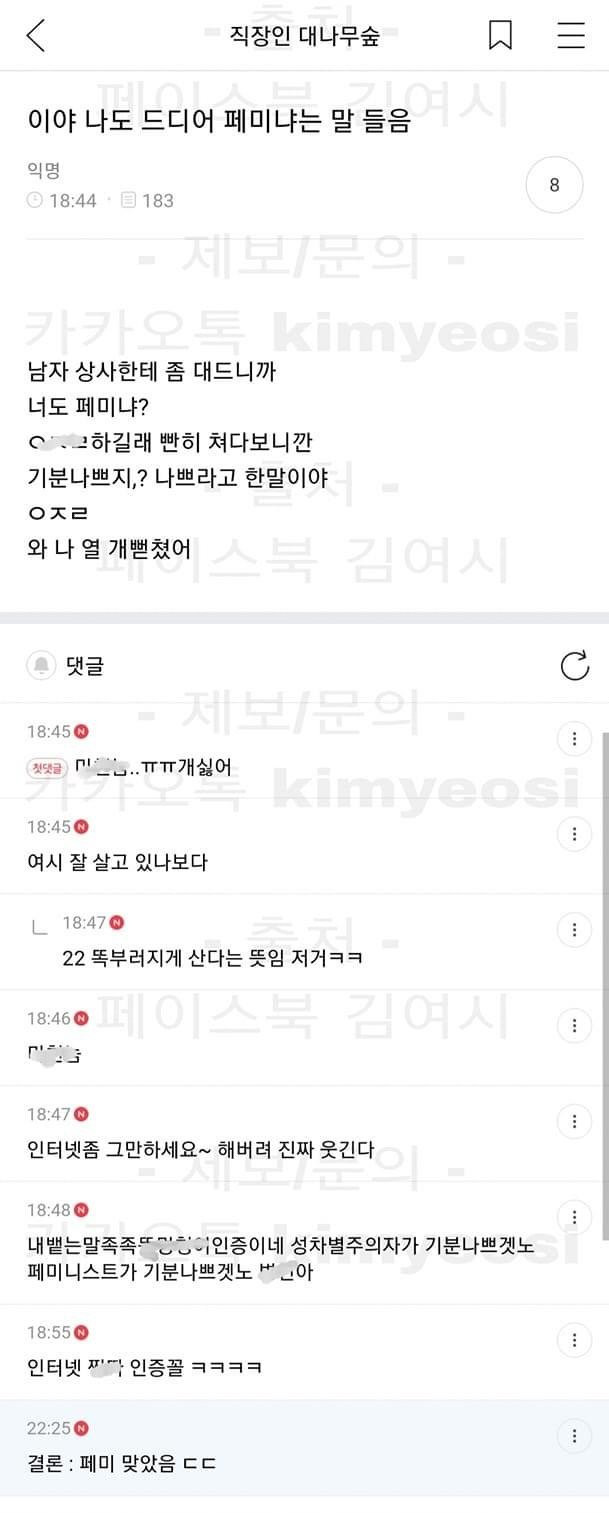Tap the comment count bubble showing 8
This screenshot has width=609, height=1513.
(x=554, y=185)
